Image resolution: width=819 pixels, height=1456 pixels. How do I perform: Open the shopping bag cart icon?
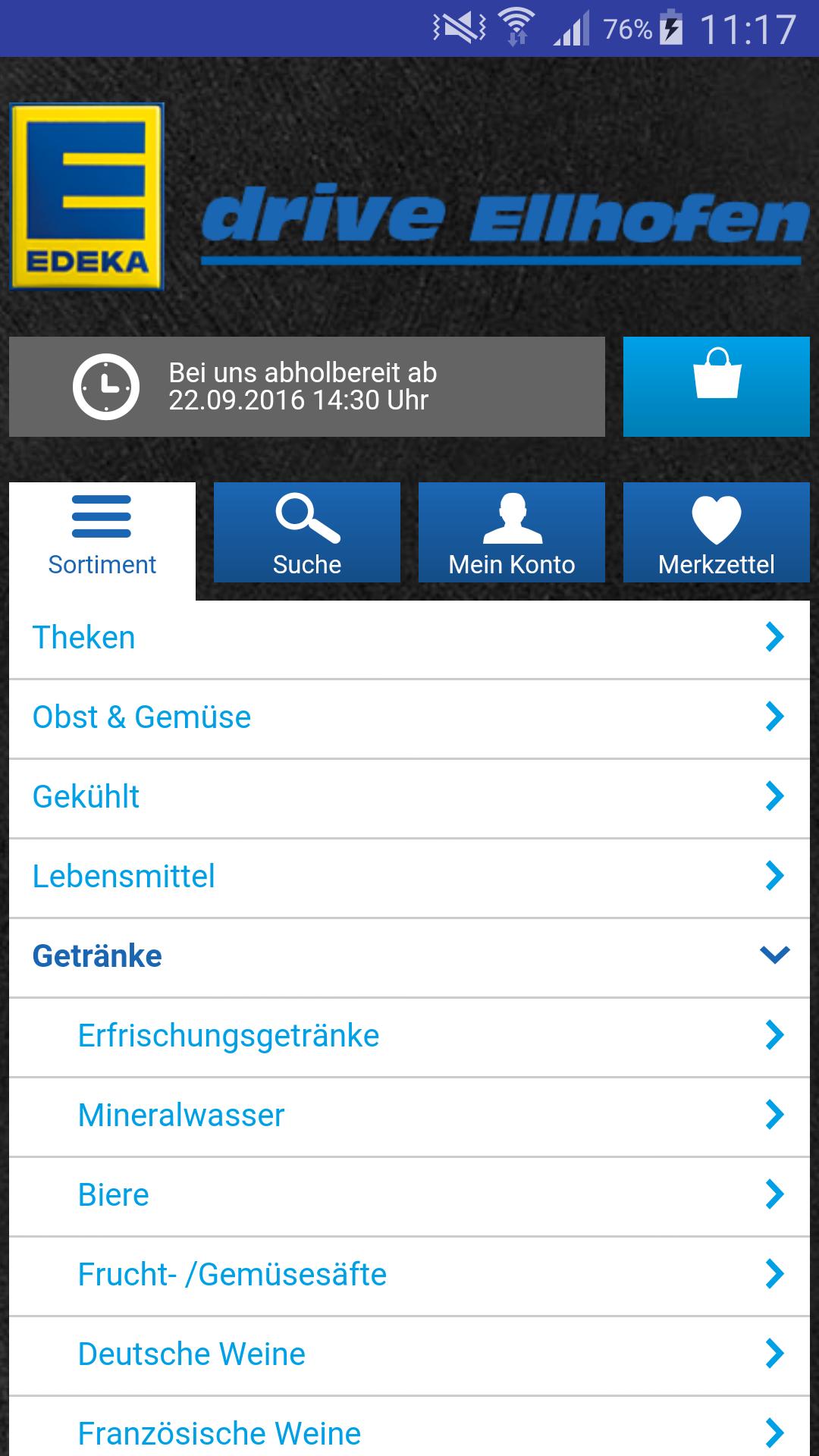(716, 386)
